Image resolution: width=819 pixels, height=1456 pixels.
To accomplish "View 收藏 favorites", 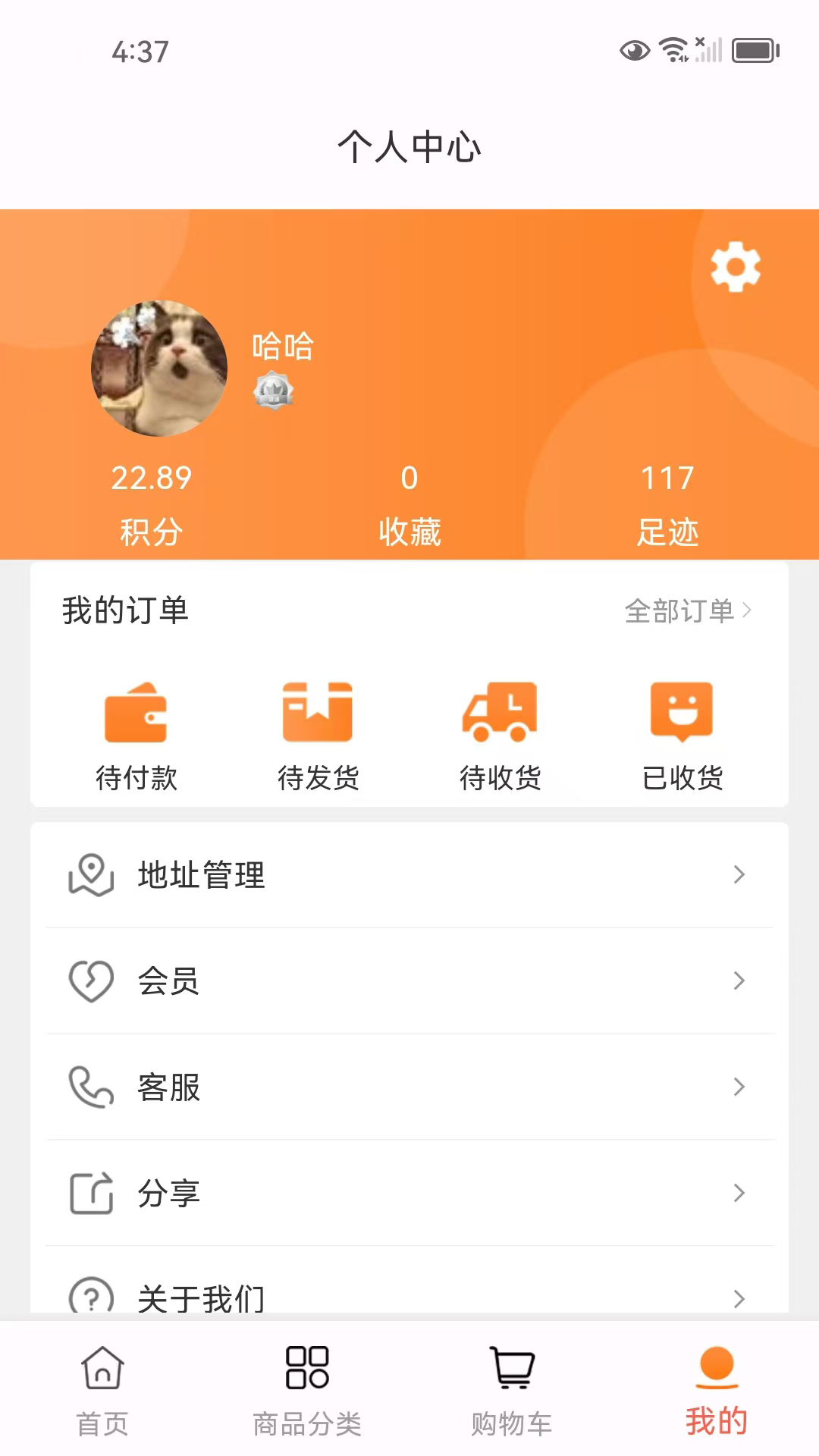I will [409, 504].
